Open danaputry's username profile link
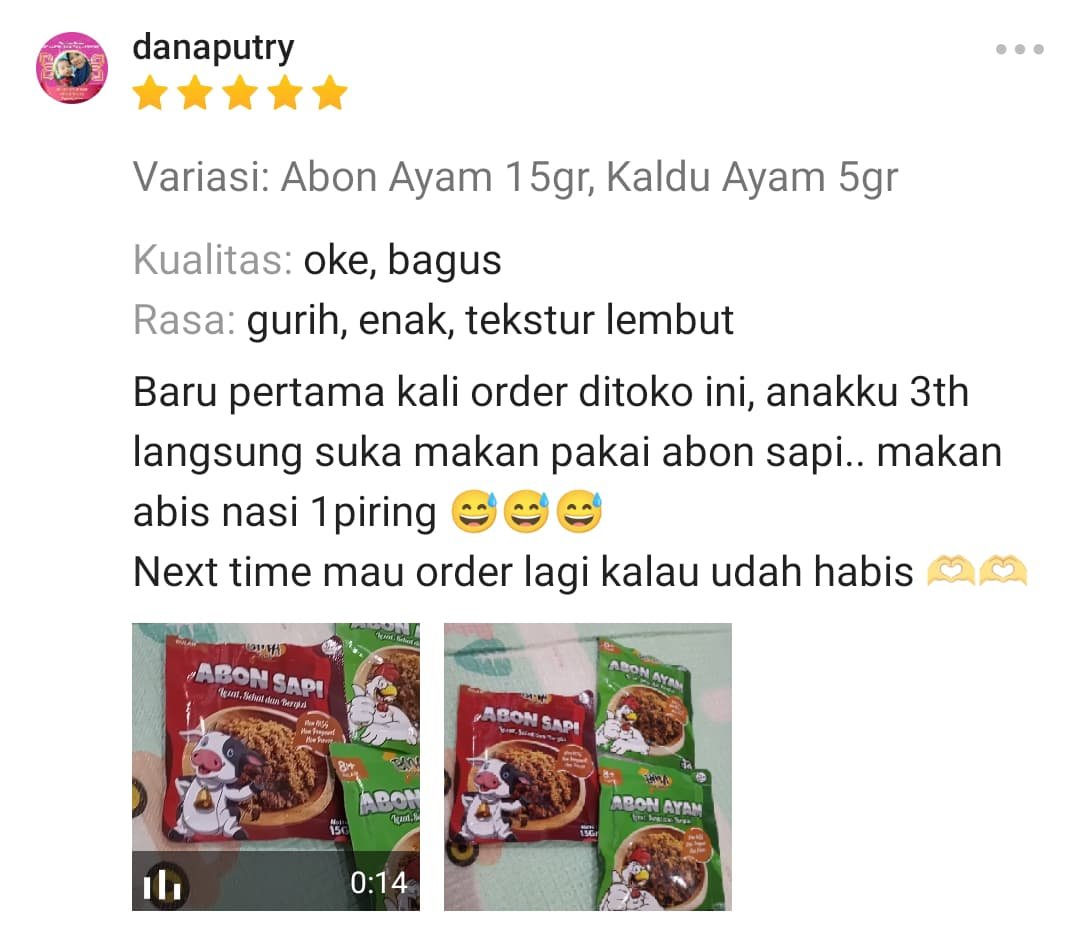This screenshot has height=935, width=1080. (x=213, y=47)
